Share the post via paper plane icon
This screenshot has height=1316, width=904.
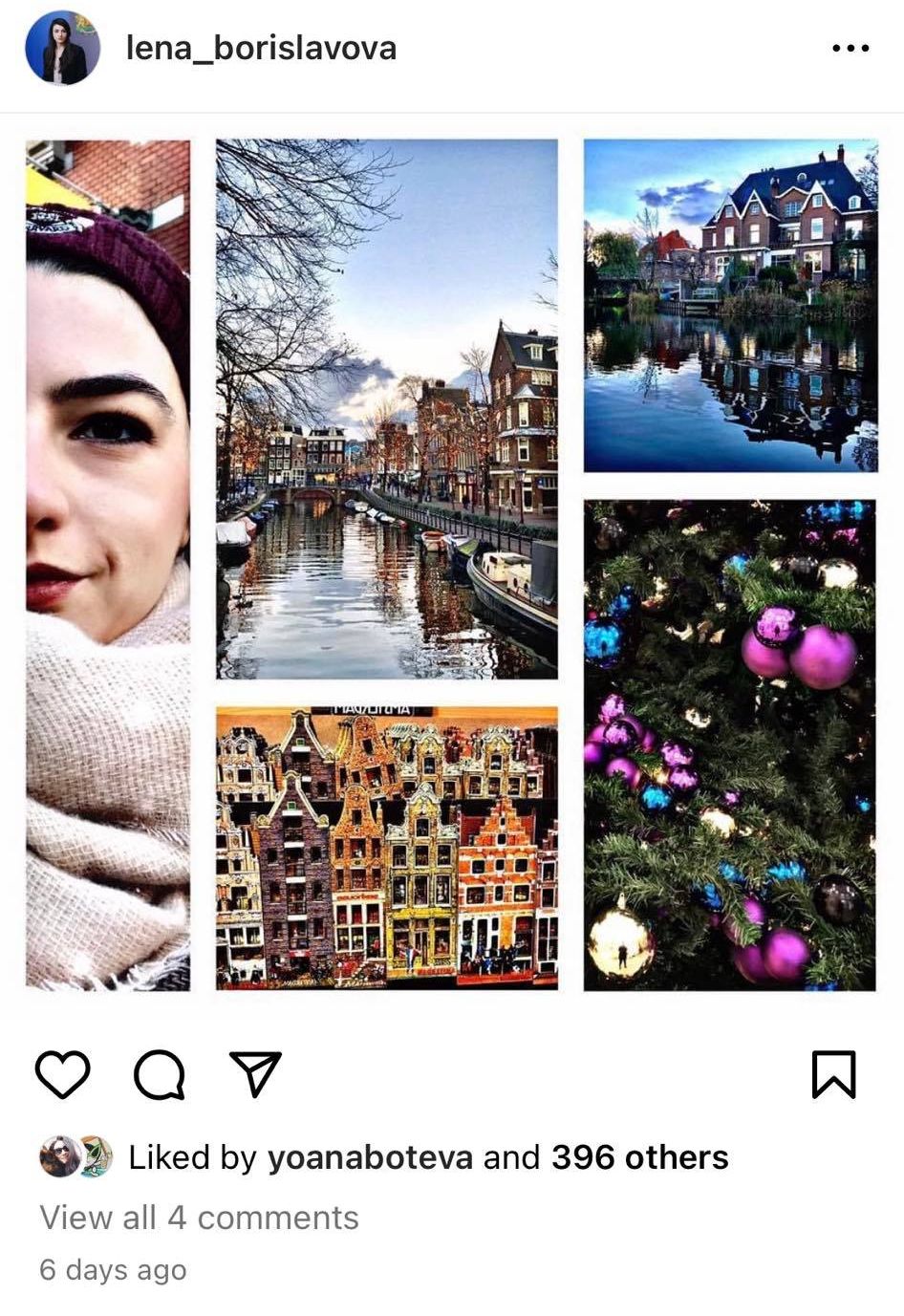click(255, 1074)
